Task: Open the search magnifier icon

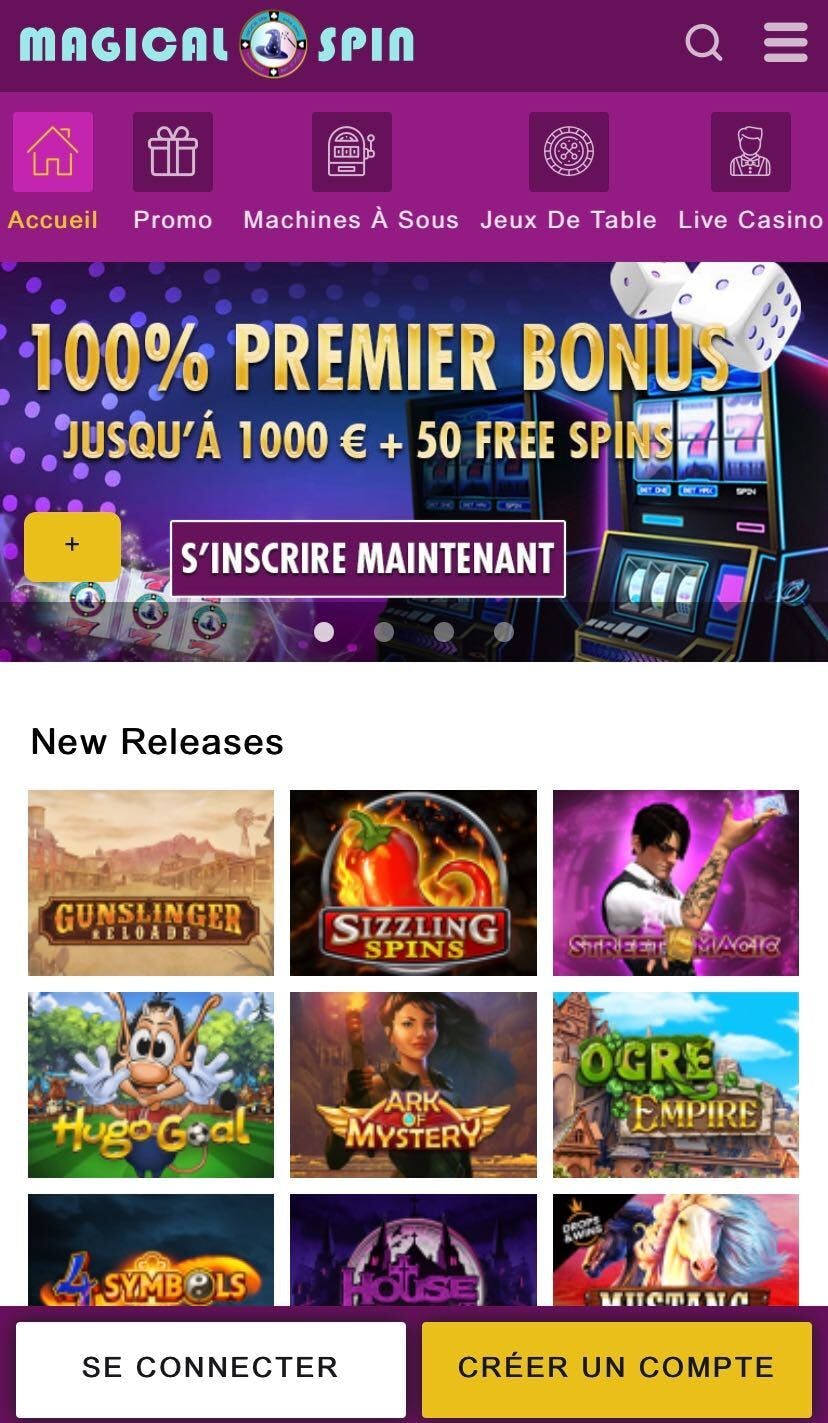Action: tap(703, 43)
